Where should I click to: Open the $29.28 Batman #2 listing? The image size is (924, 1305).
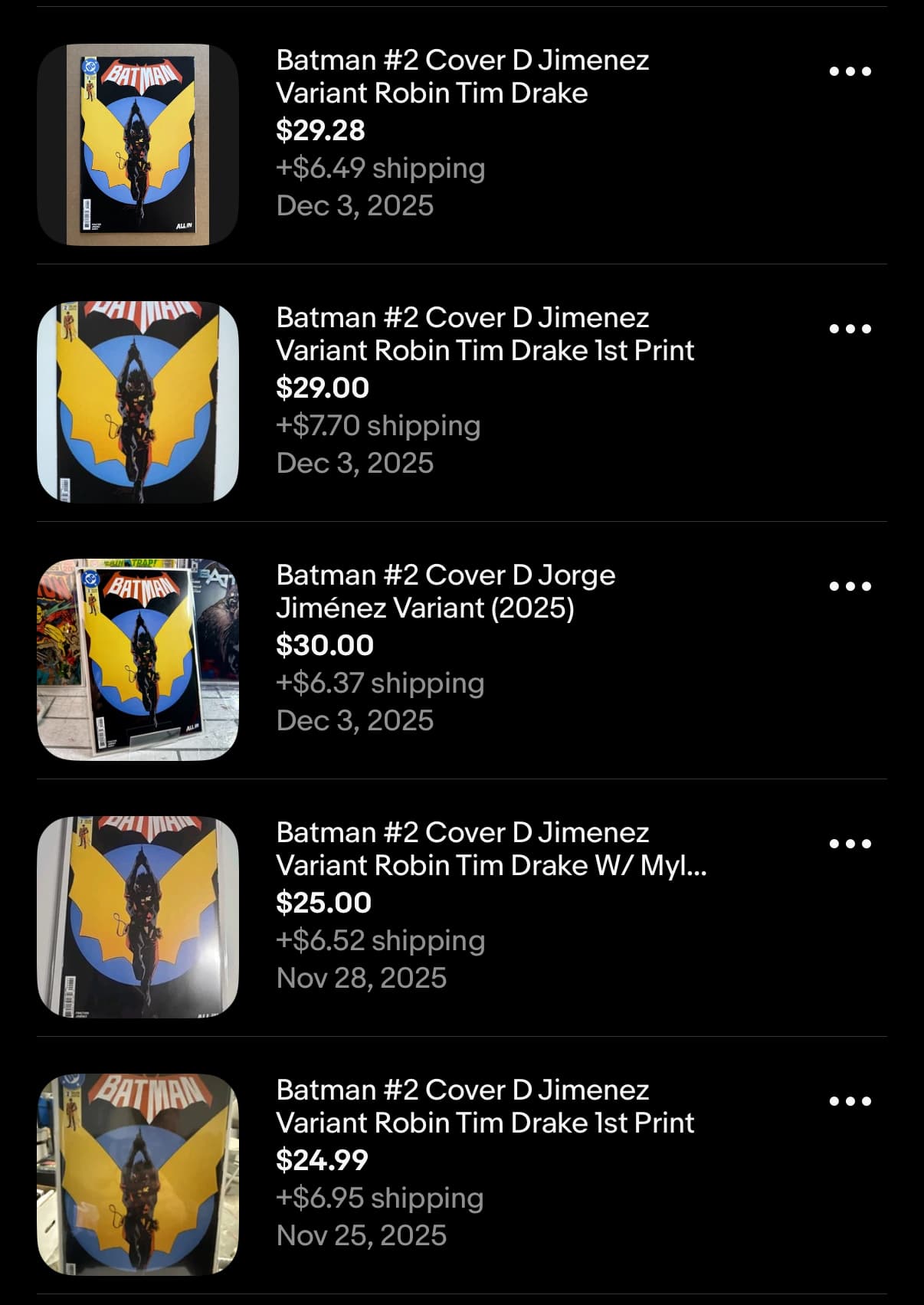(x=462, y=77)
